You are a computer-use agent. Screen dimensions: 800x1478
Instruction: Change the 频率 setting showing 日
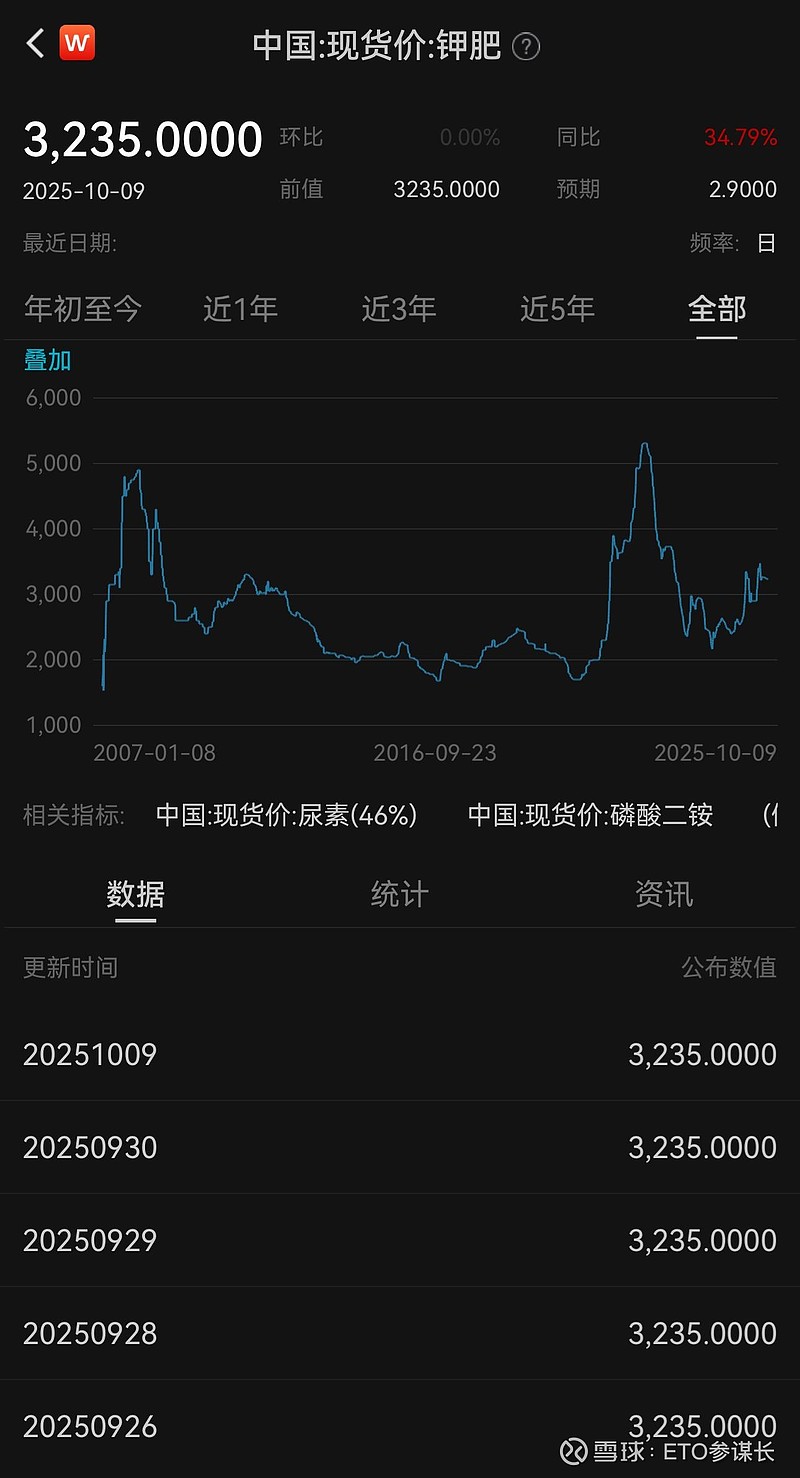tap(765, 243)
